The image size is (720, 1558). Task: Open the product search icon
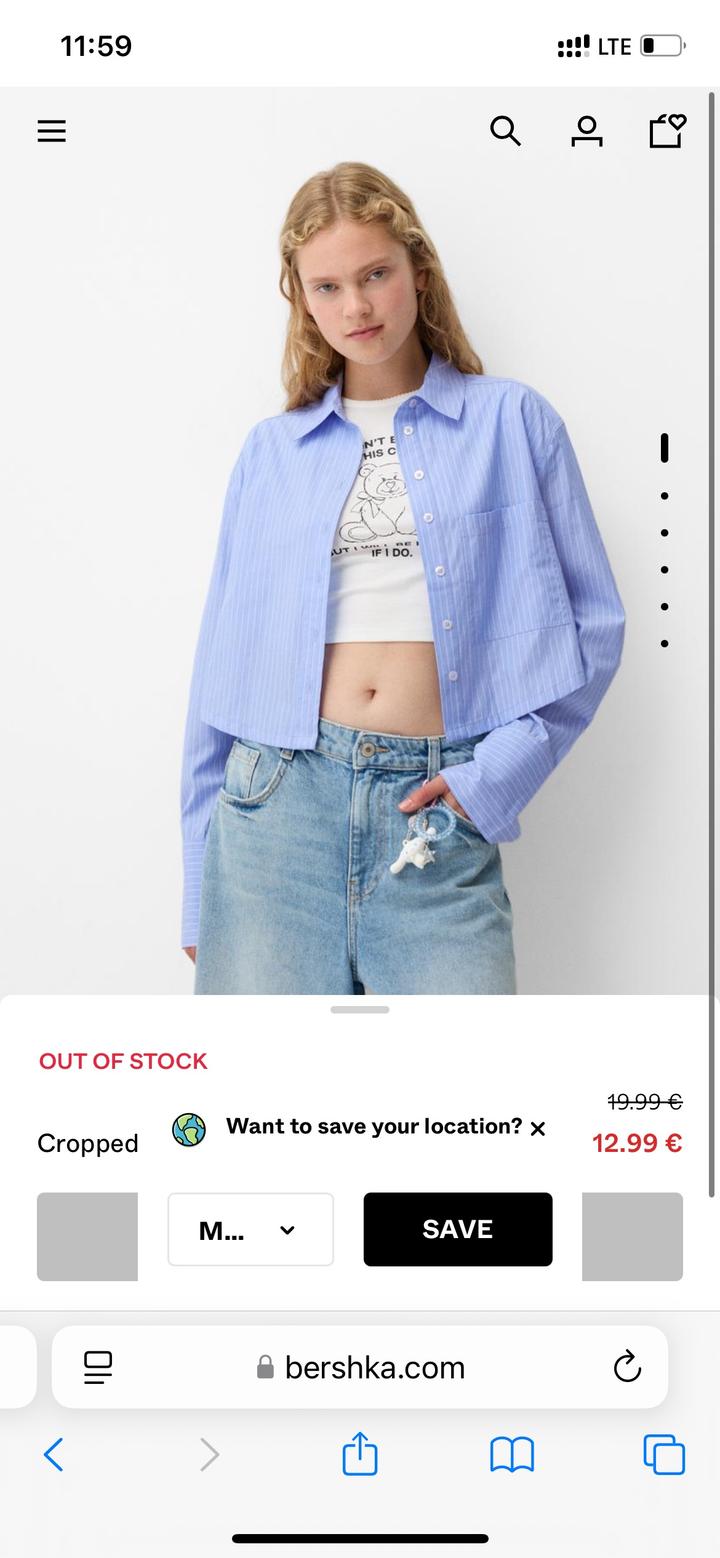tap(505, 131)
